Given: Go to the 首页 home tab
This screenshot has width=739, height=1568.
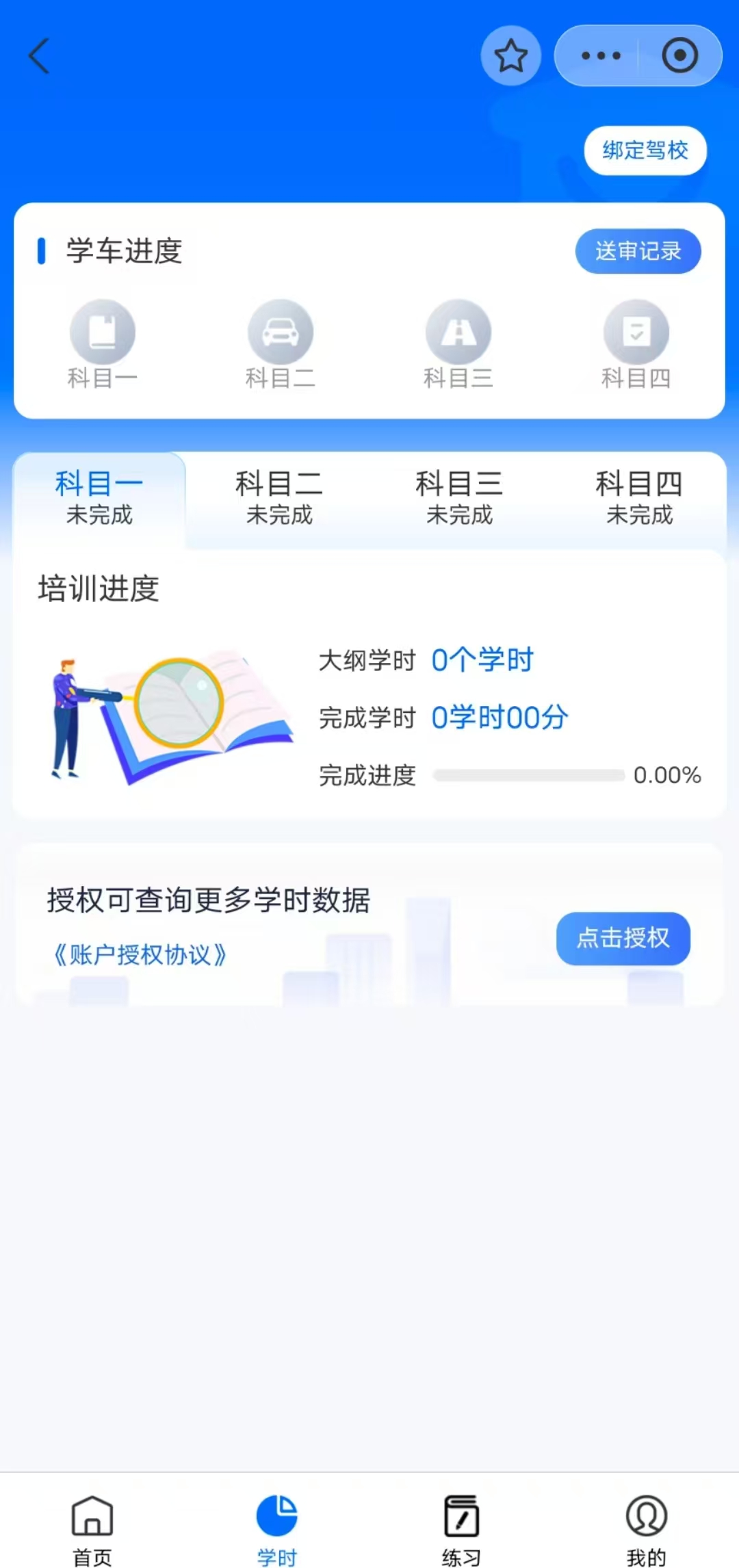Looking at the screenshot, I should coord(92,1530).
